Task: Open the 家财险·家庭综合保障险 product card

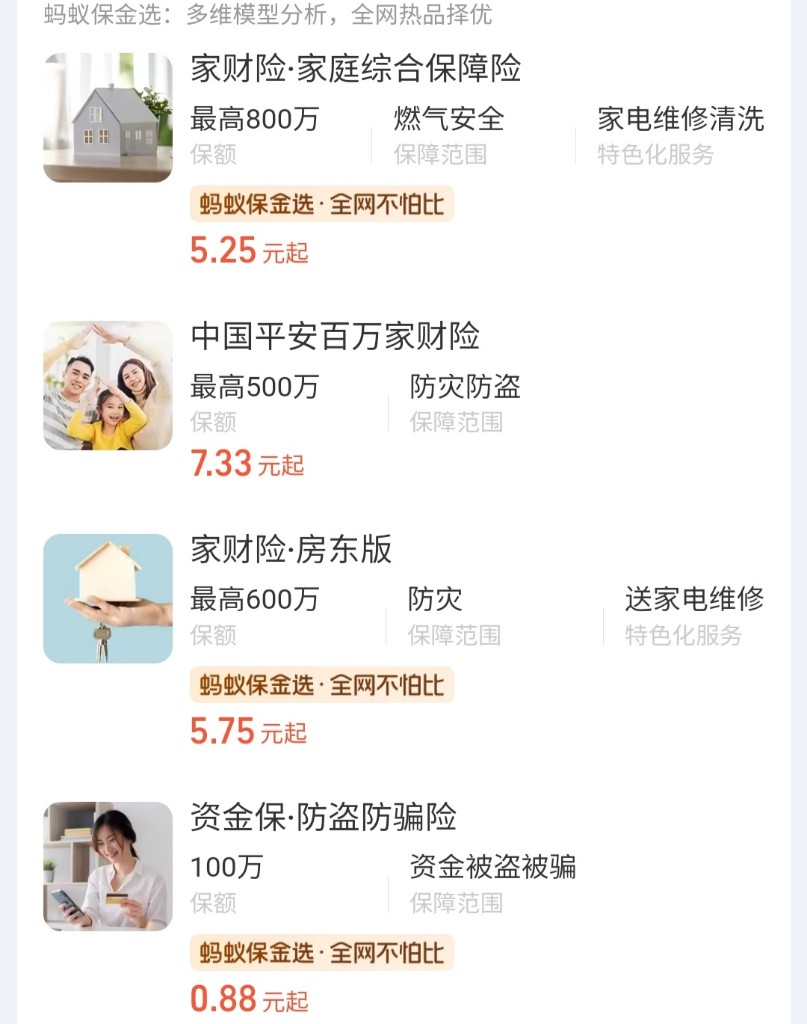Action: click(356, 69)
